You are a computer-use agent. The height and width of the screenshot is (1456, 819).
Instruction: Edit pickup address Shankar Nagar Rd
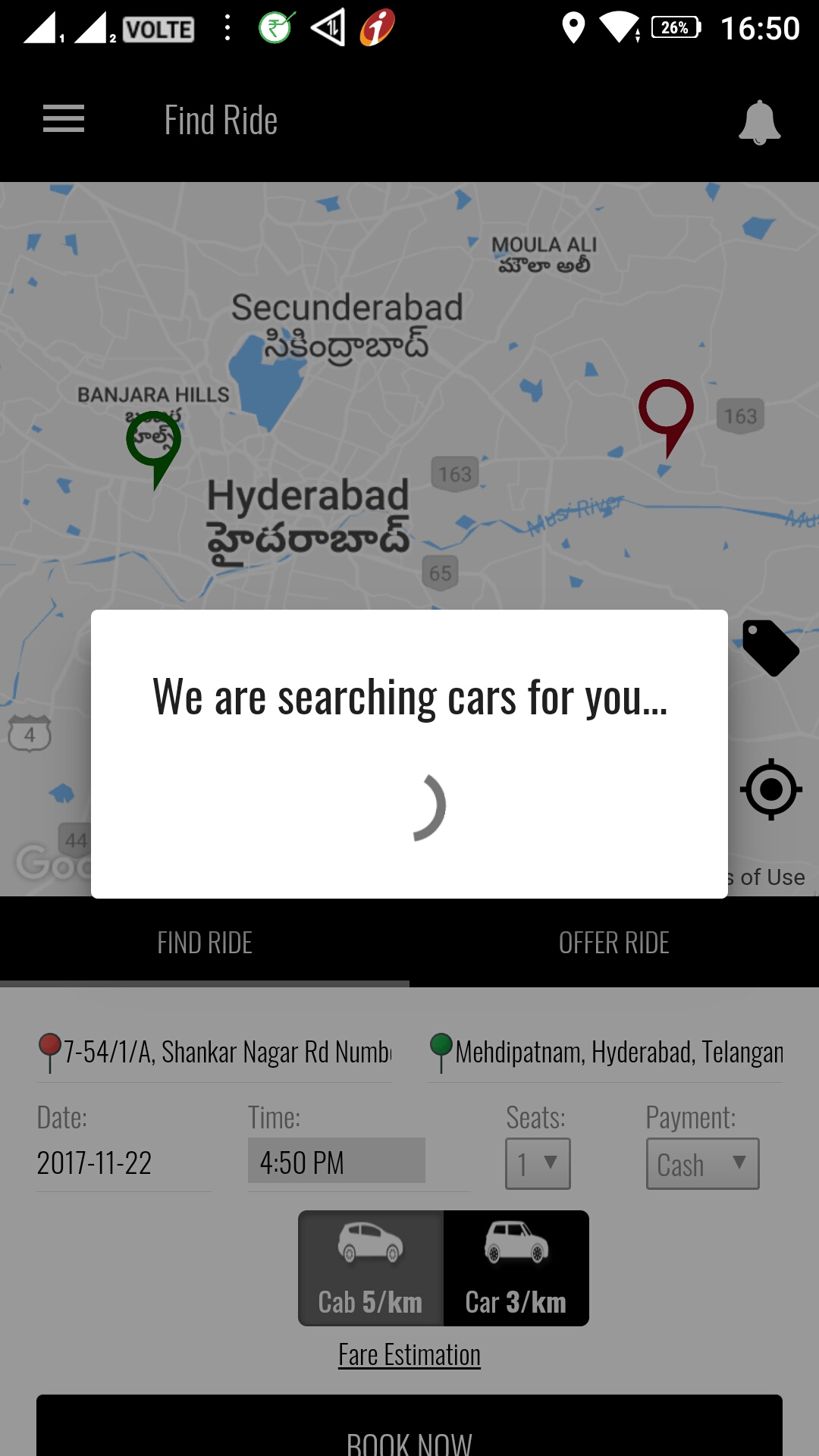[x=226, y=1053]
